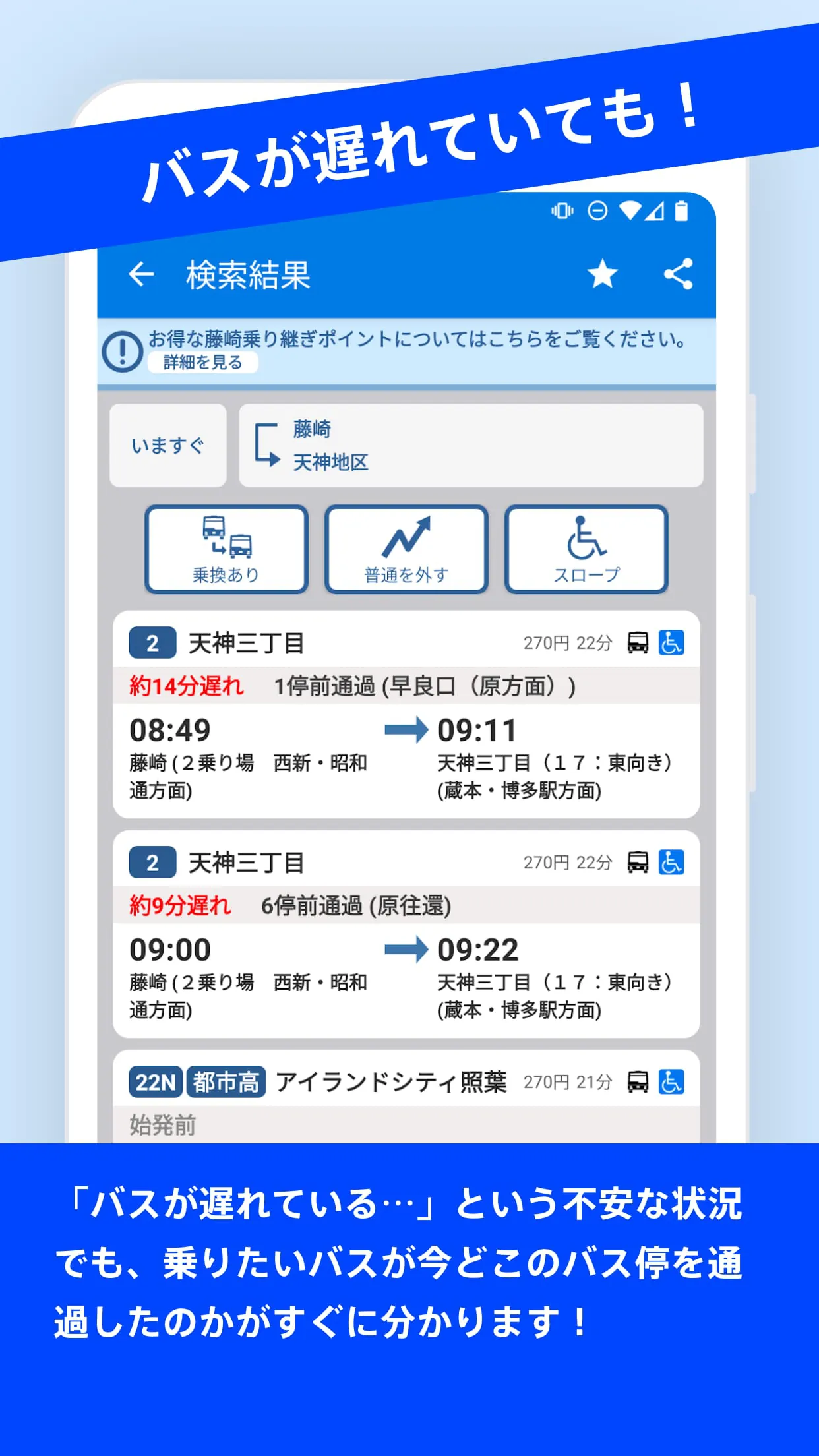Tap the arrow between 09:00 and 09:22
819x1456 pixels.
(406, 948)
